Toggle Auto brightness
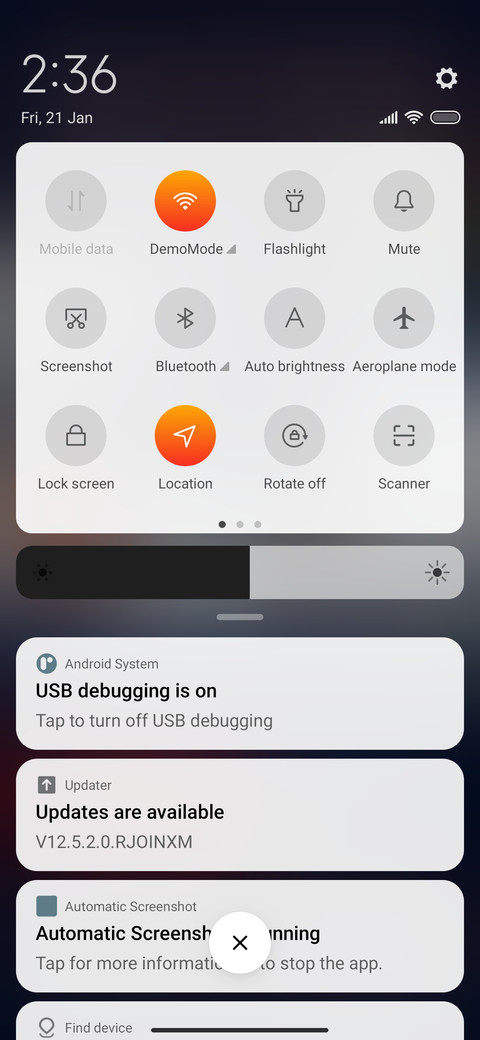This screenshot has width=480, height=1040. pyautogui.click(x=294, y=318)
